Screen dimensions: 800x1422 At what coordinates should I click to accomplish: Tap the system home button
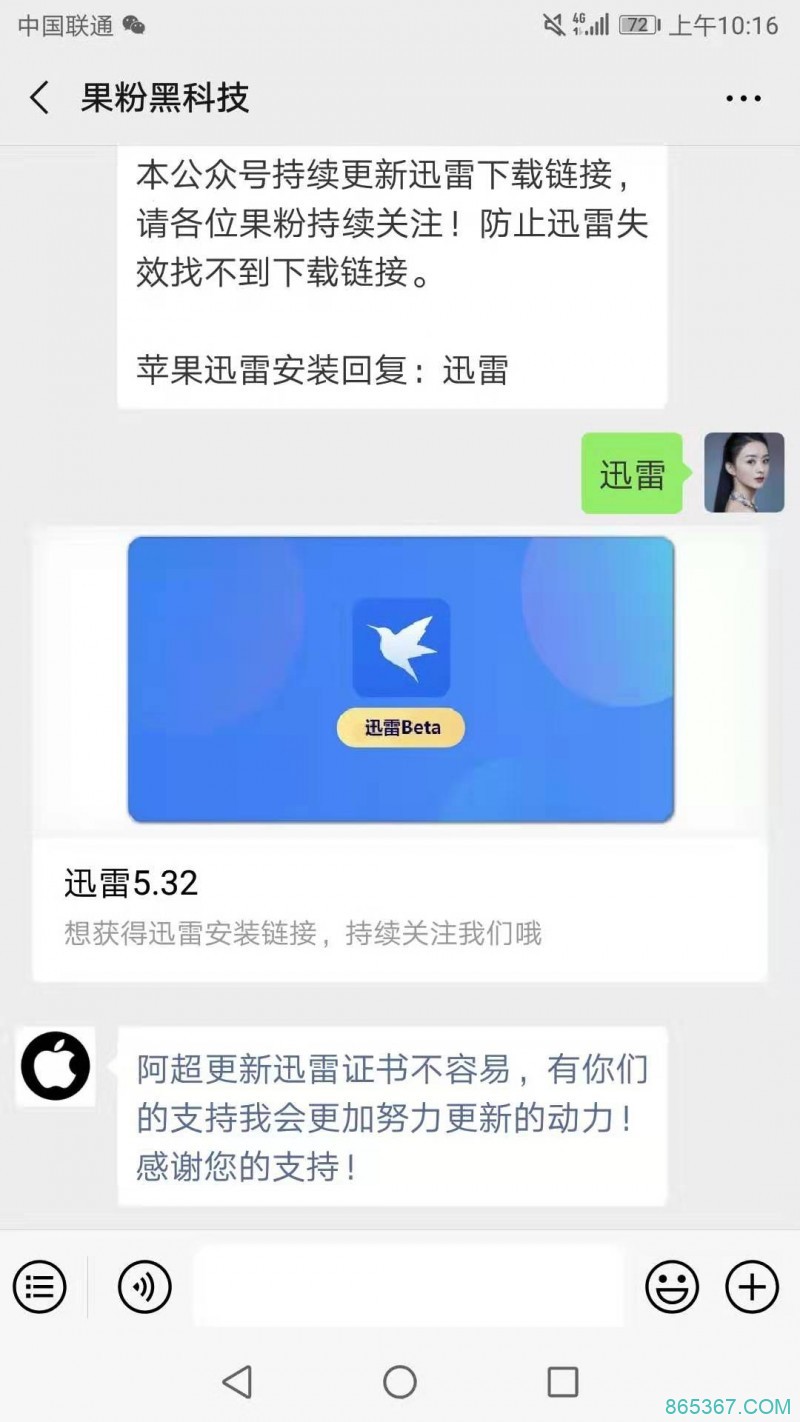(x=400, y=1382)
